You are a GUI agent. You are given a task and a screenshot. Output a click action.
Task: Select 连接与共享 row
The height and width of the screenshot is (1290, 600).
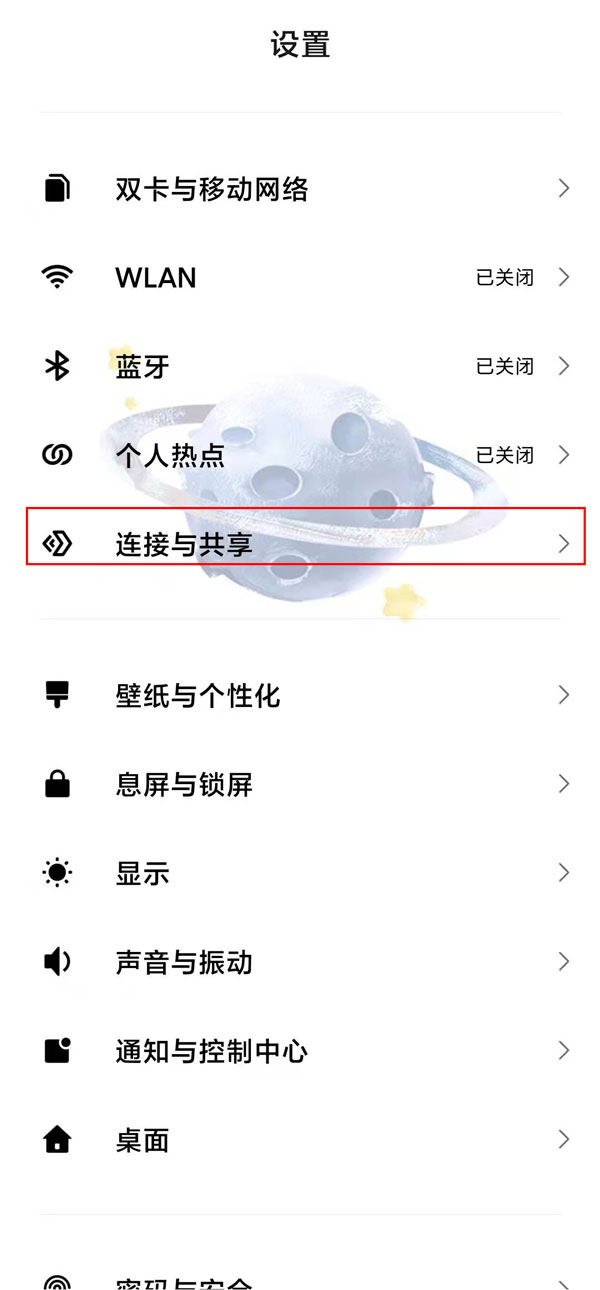tap(300, 544)
